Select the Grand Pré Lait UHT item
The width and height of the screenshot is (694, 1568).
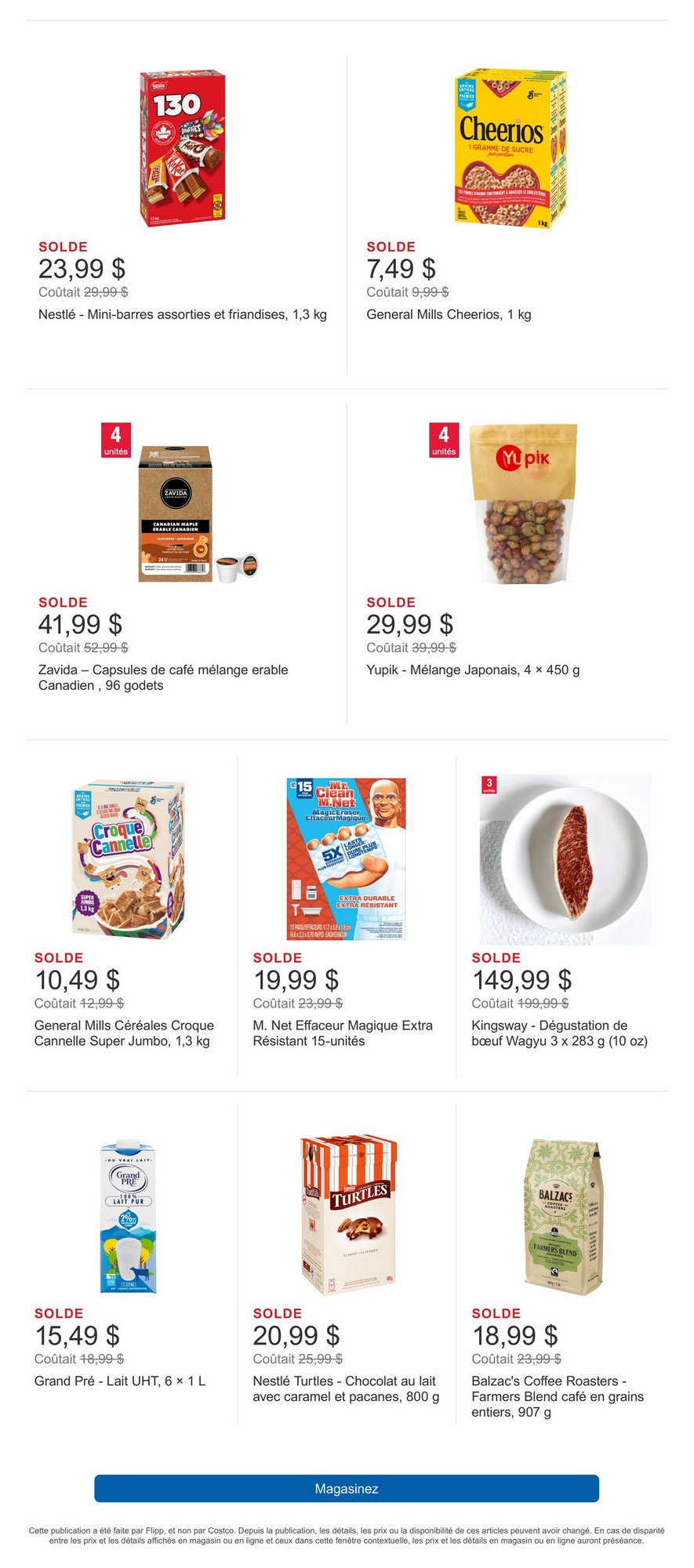[129, 1215]
